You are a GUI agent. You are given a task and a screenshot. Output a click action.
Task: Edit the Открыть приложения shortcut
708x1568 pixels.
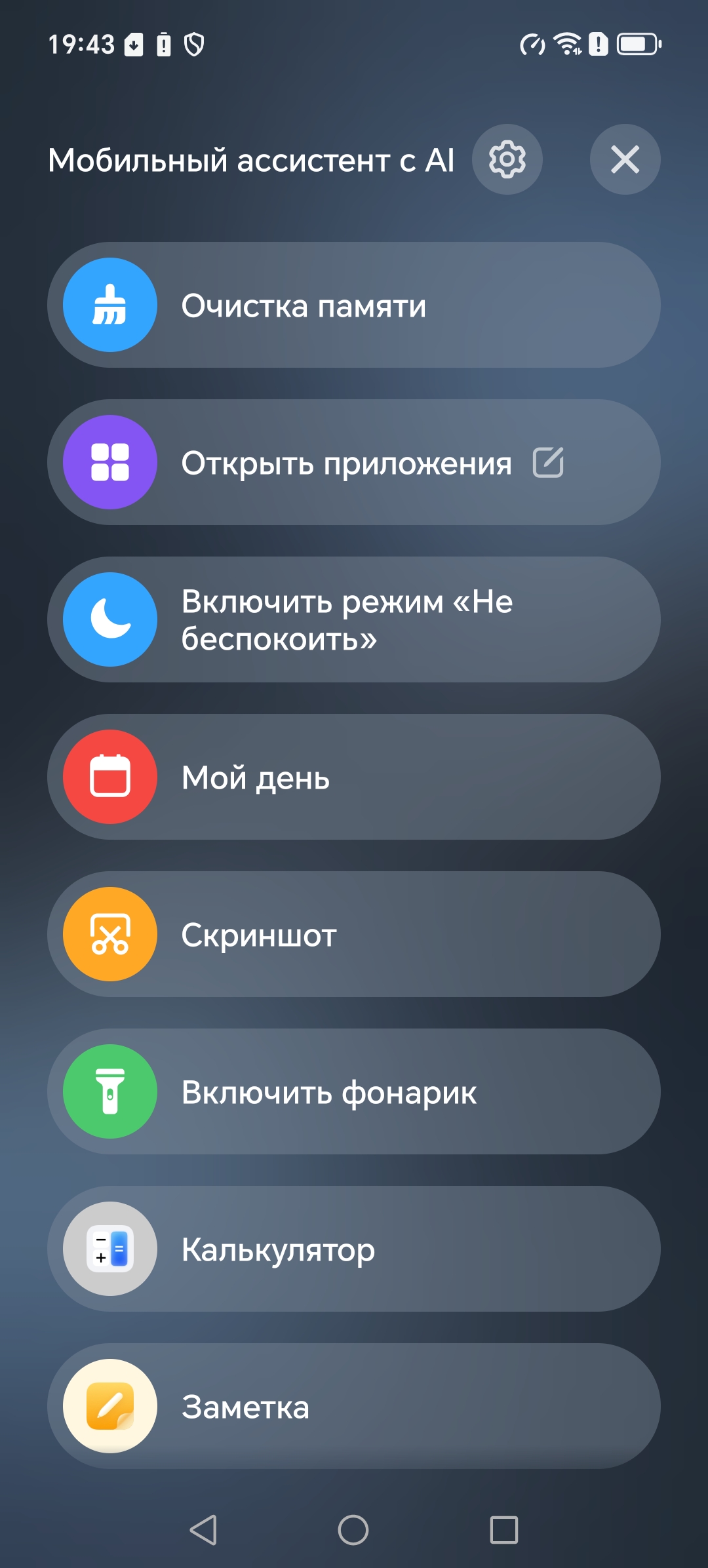[548, 463]
